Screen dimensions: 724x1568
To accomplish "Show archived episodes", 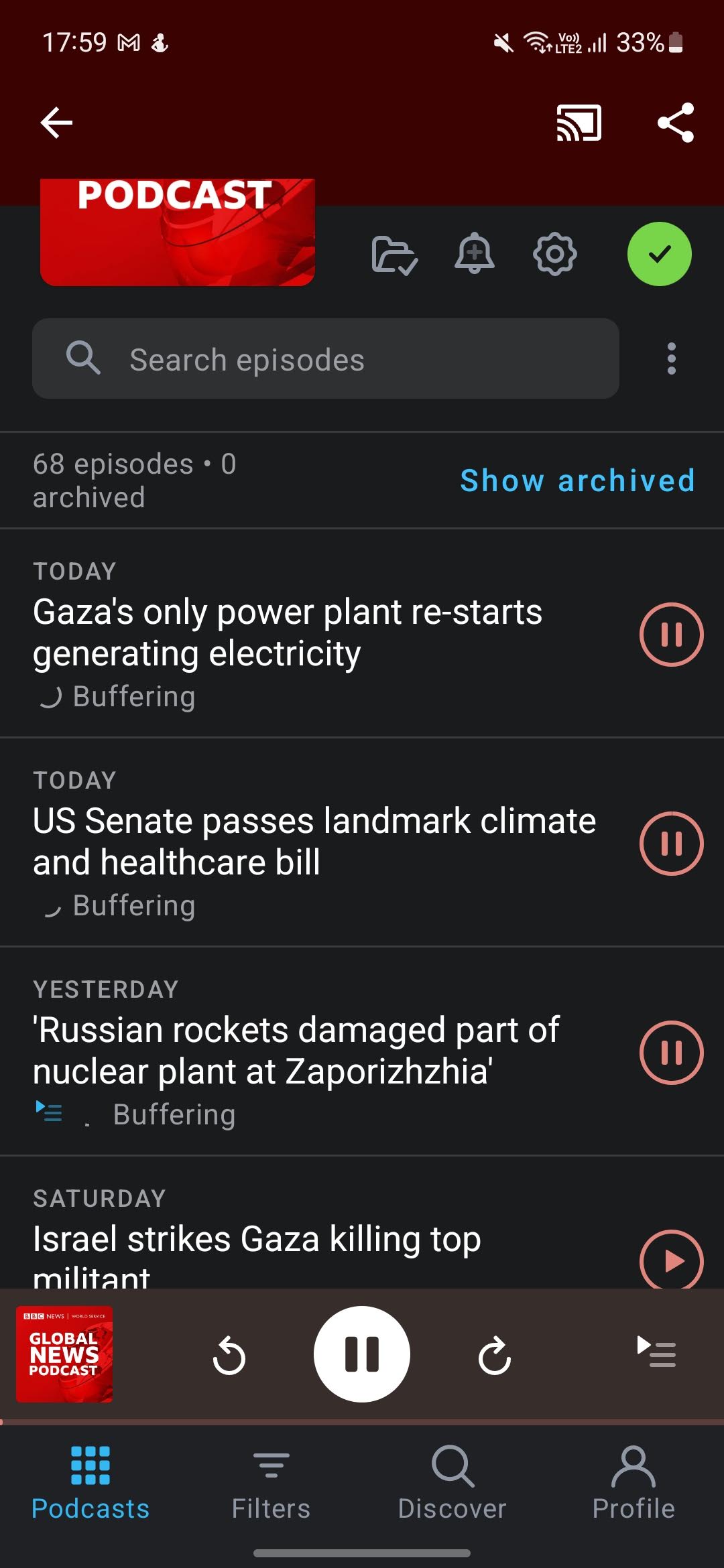I will click(578, 480).
